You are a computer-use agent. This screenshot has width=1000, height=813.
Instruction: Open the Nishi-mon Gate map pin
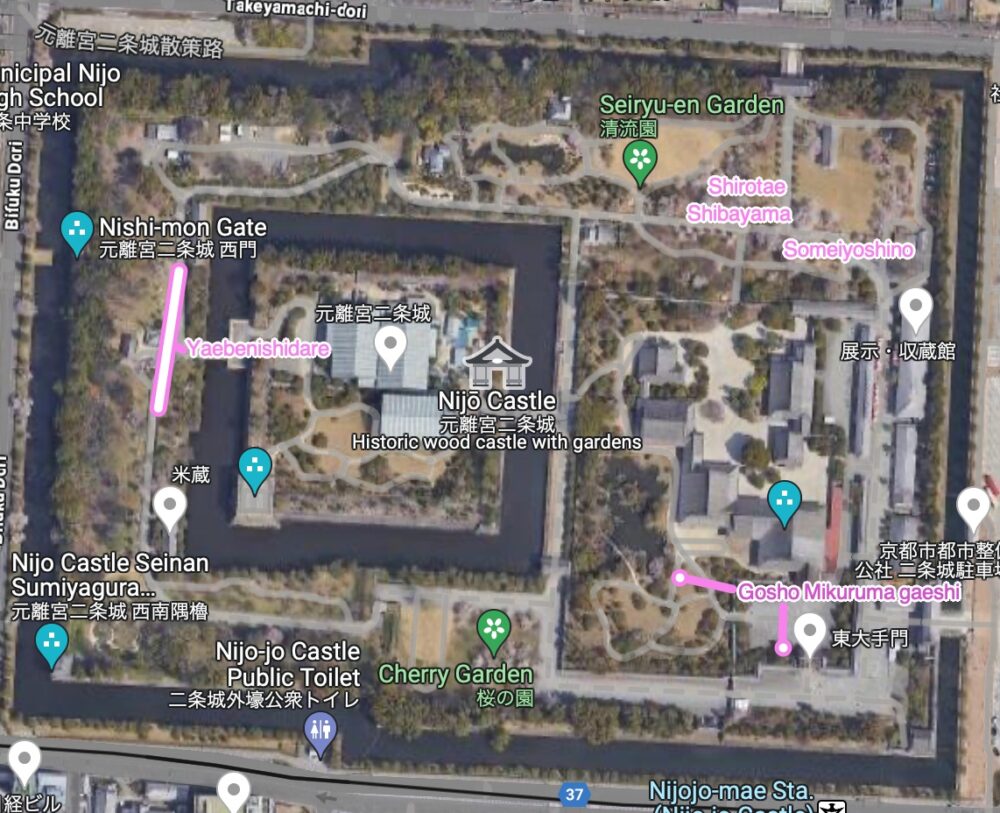click(x=77, y=232)
